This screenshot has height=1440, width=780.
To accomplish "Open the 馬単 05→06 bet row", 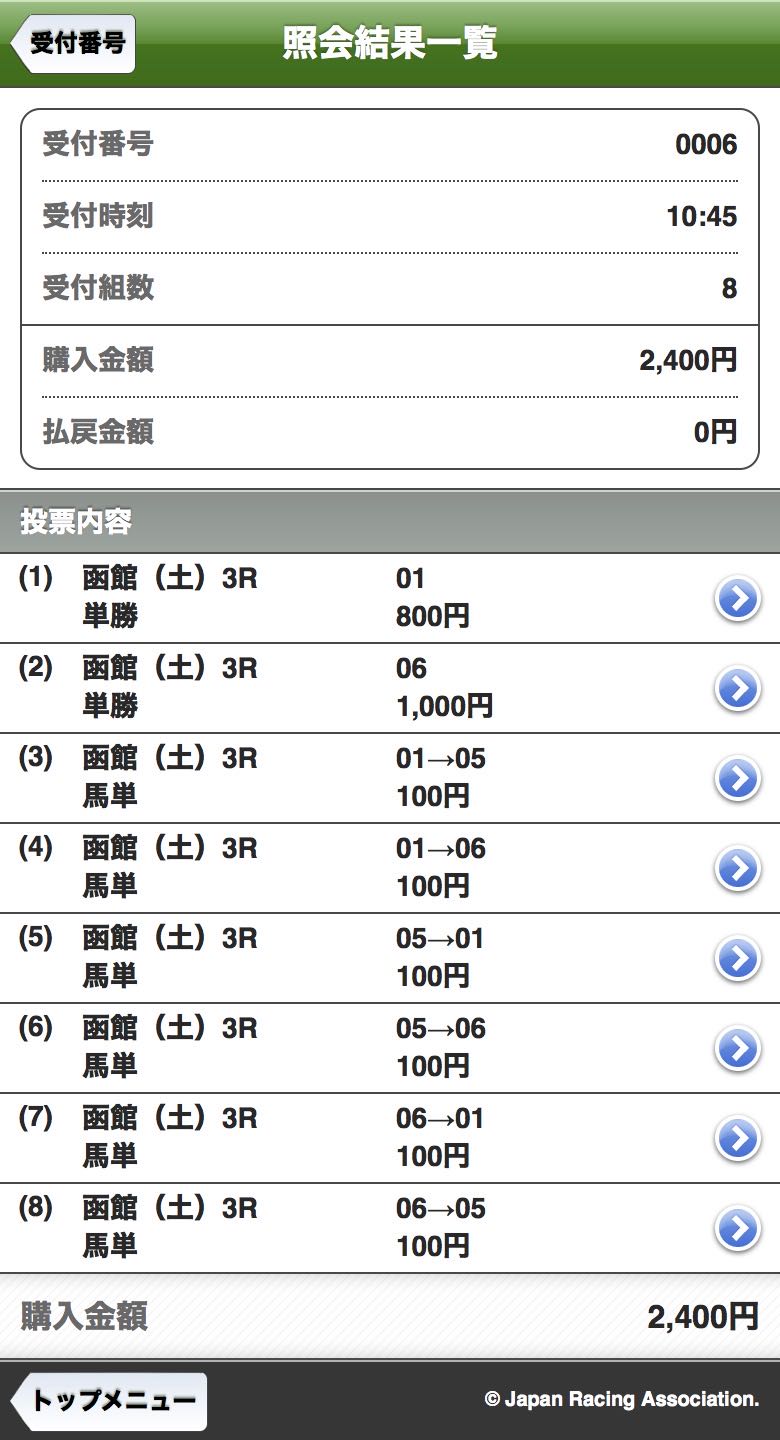I will (x=390, y=1048).
